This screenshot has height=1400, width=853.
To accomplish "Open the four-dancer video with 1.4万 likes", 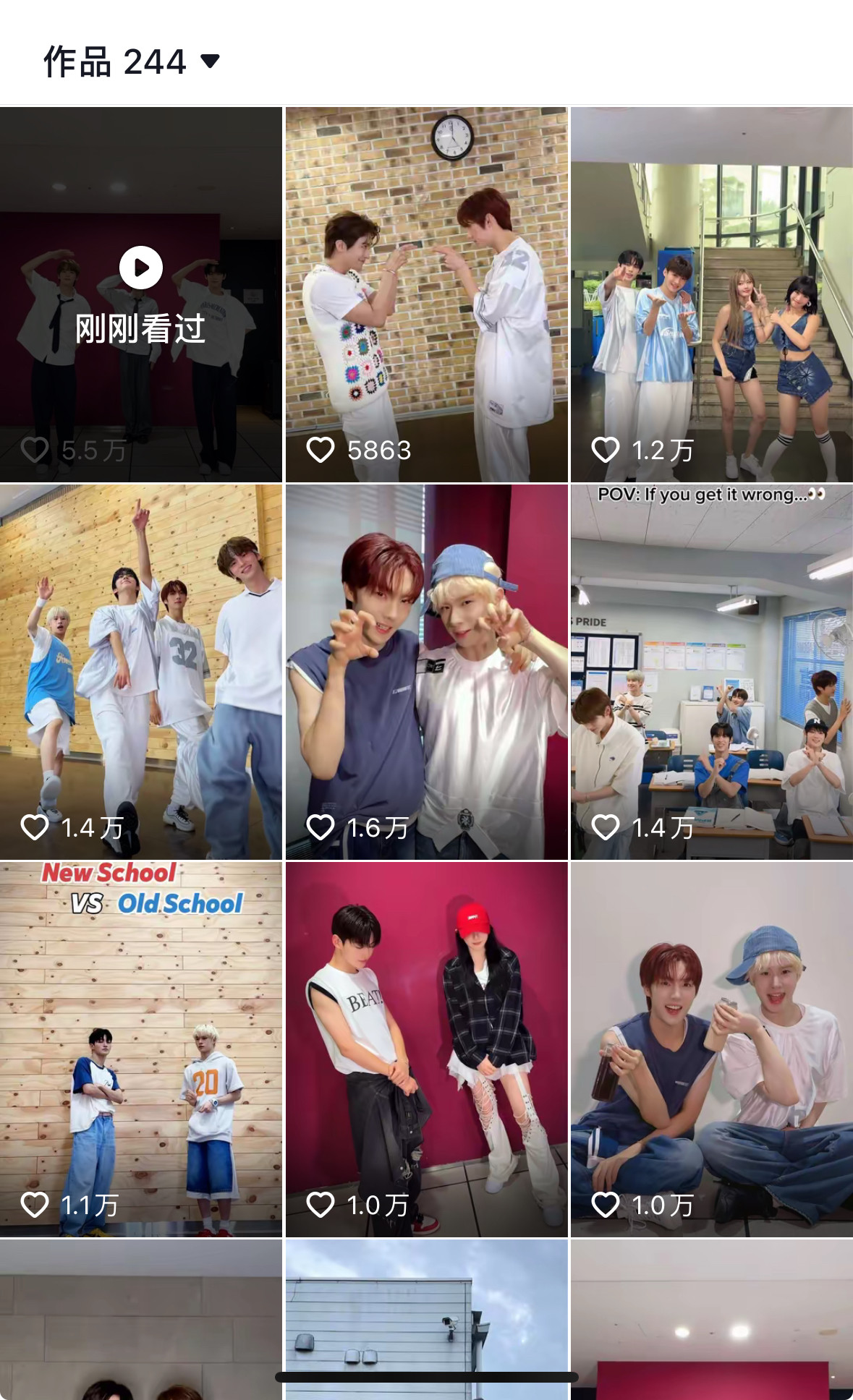I will (141, 672).
